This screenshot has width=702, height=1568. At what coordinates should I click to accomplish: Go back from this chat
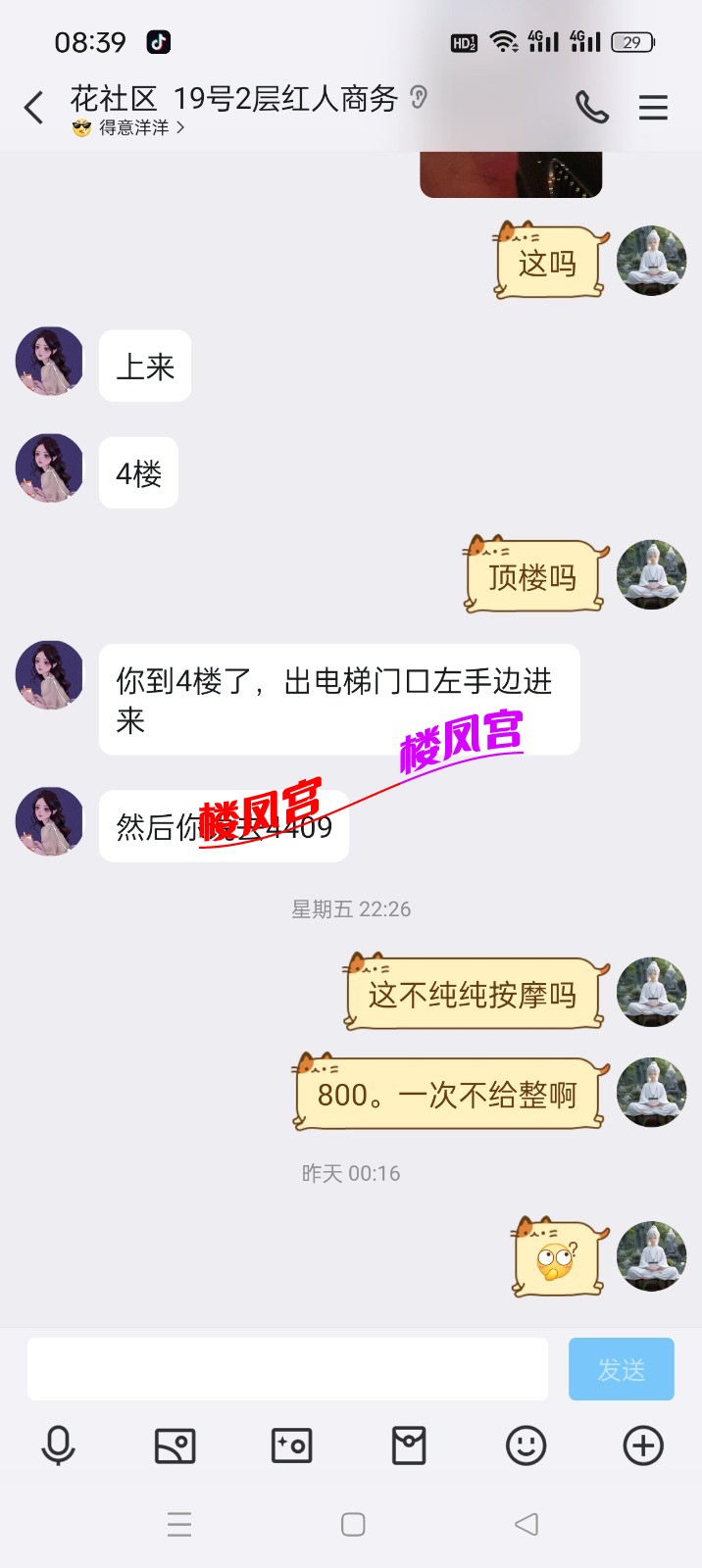[34, 108]
